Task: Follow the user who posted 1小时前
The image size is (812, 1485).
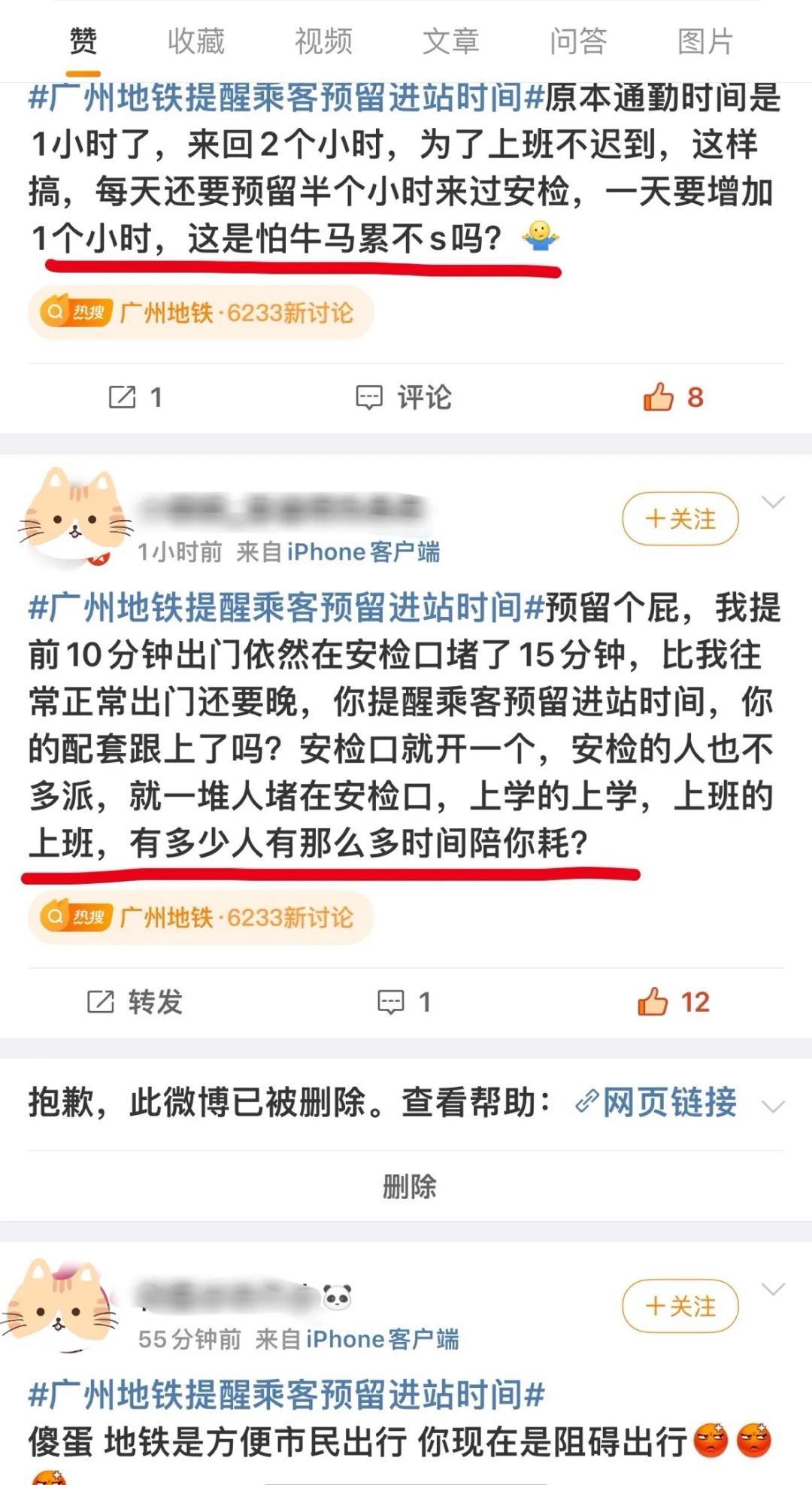Action: 680,519
